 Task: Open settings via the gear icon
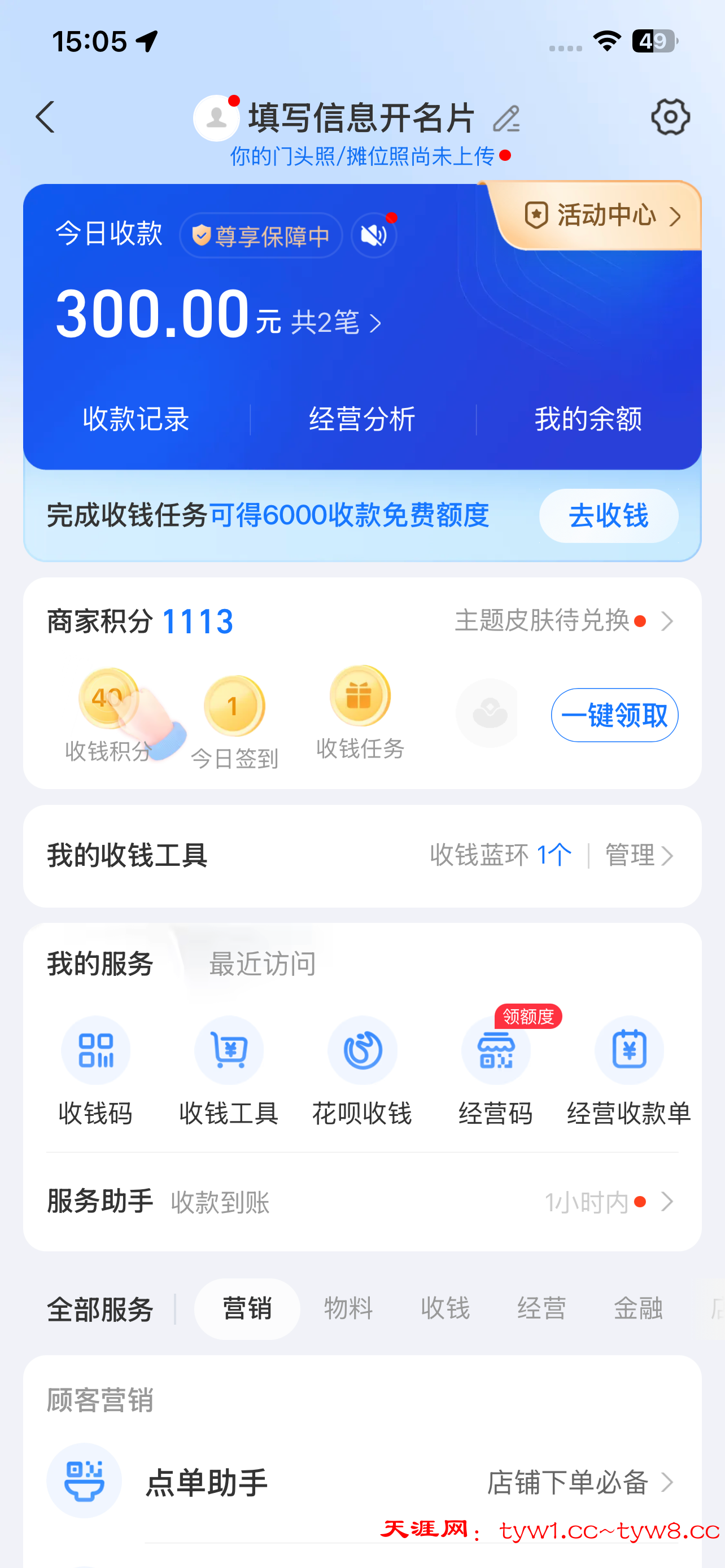tap(670, 117)
